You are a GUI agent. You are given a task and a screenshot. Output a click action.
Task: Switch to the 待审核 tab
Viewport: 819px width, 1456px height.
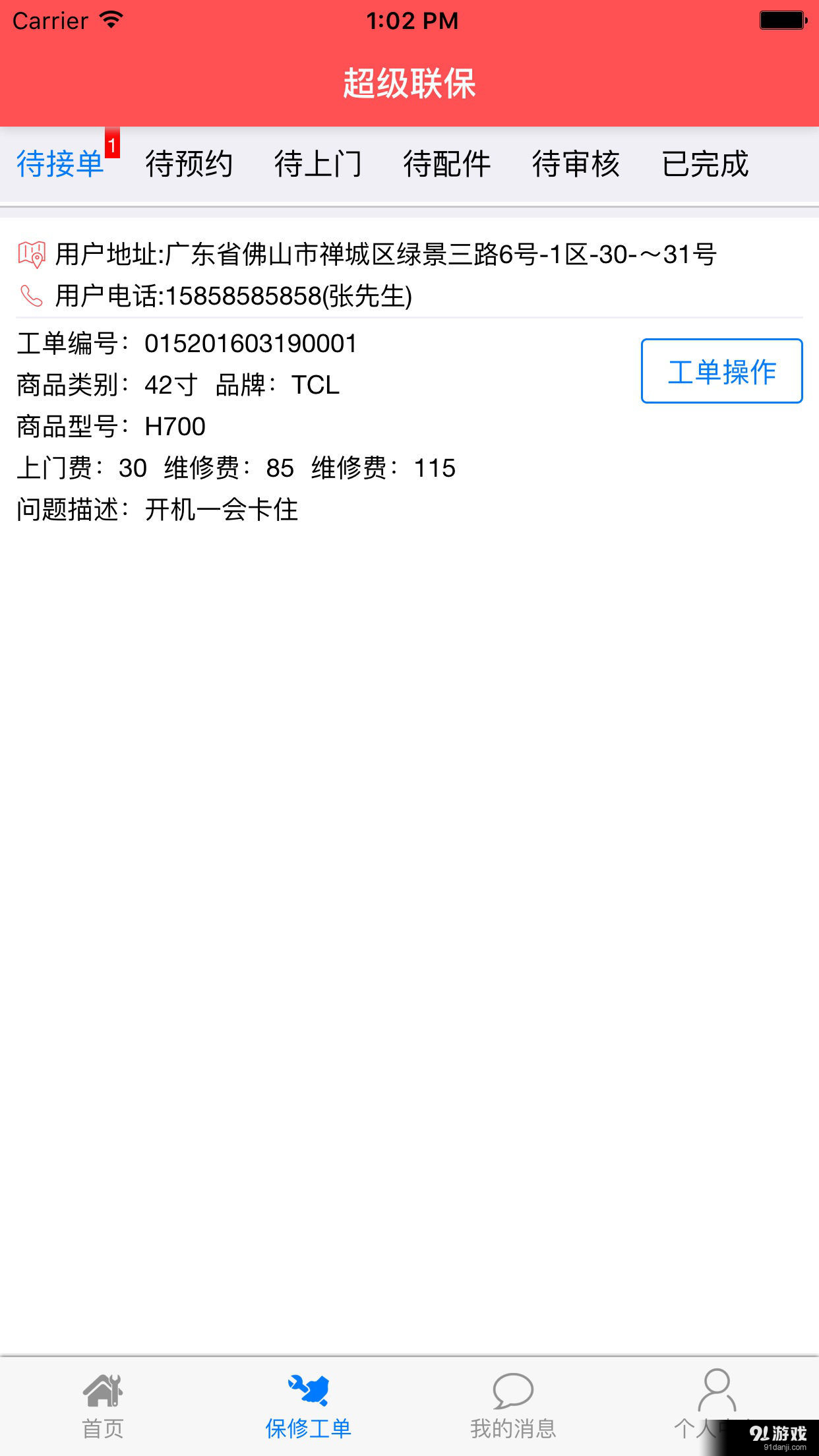[576, 164]
